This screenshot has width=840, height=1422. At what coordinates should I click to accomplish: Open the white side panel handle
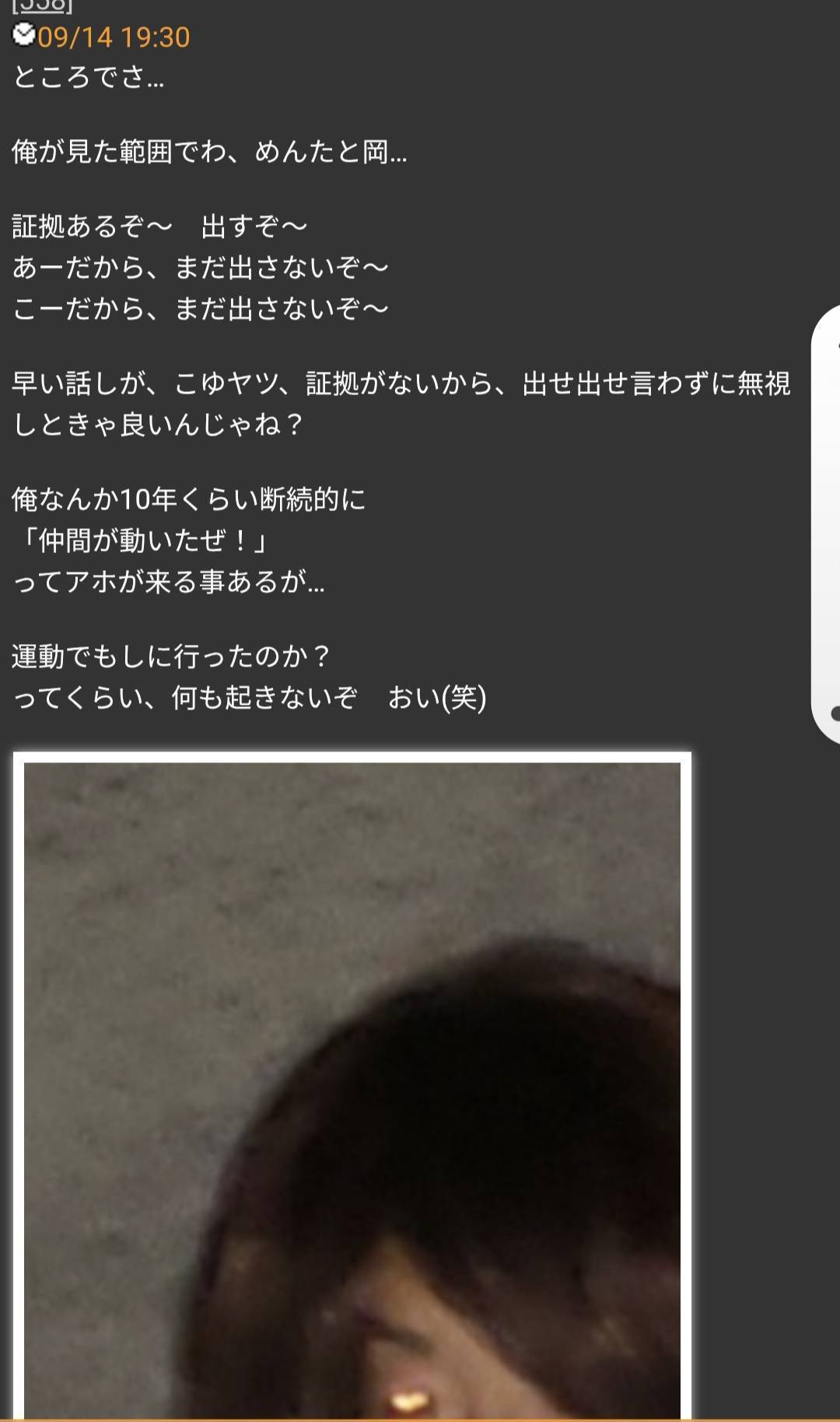(827, 525)
